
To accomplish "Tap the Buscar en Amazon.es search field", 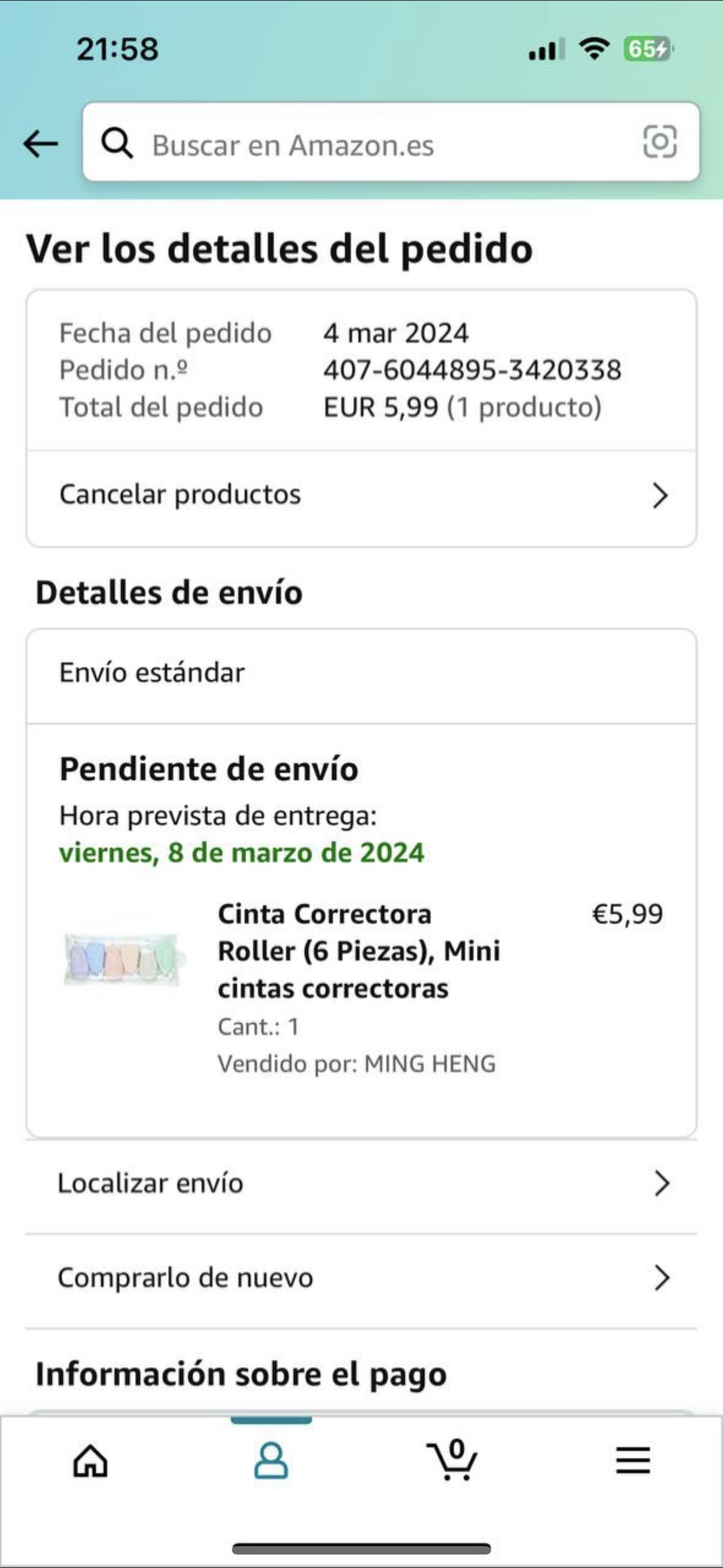I will [x=365, y=145].
